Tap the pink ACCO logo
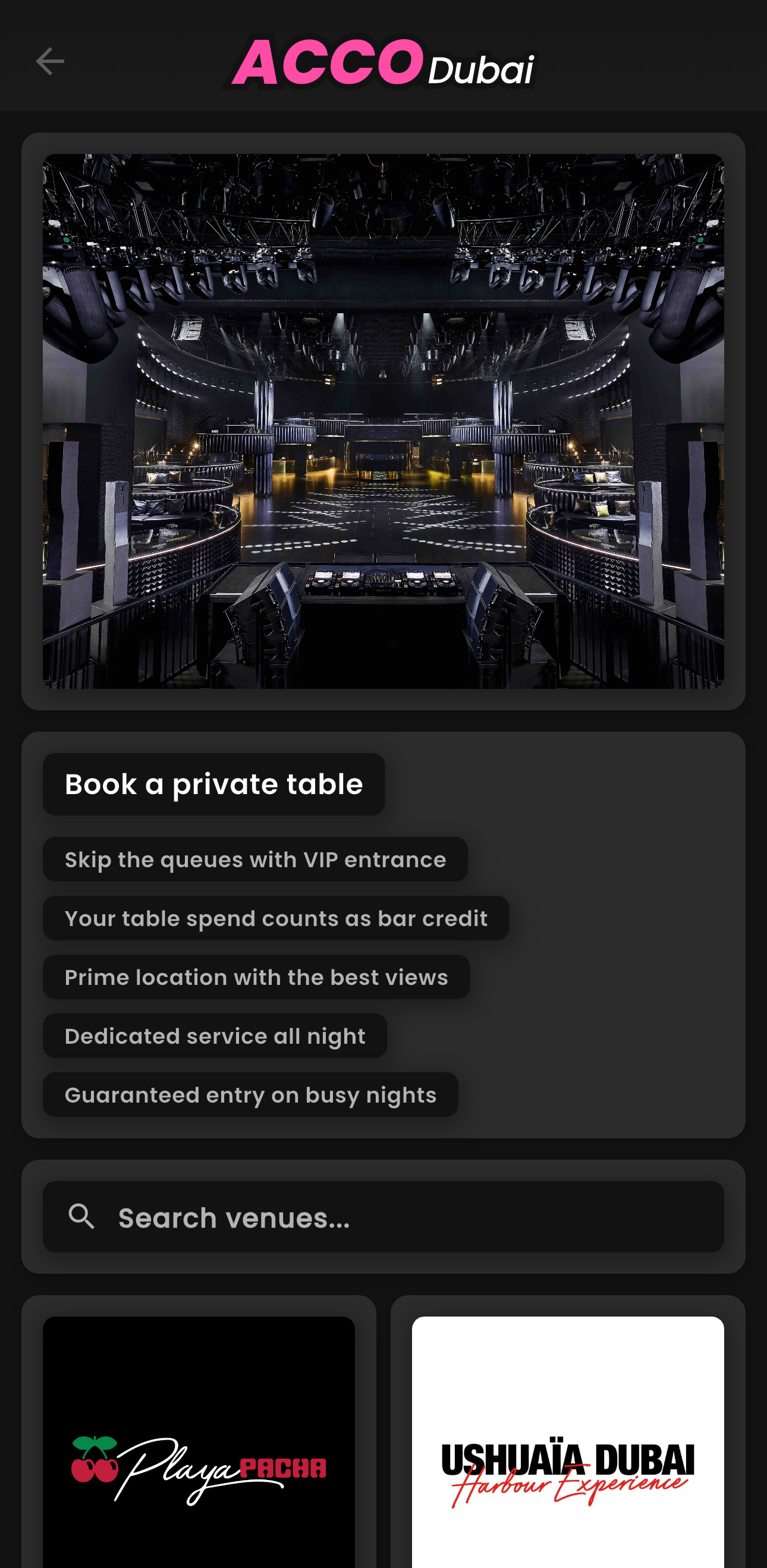The width and height of the screenshot is (767, 1568). pyautogui.click(x=329, y=64)
